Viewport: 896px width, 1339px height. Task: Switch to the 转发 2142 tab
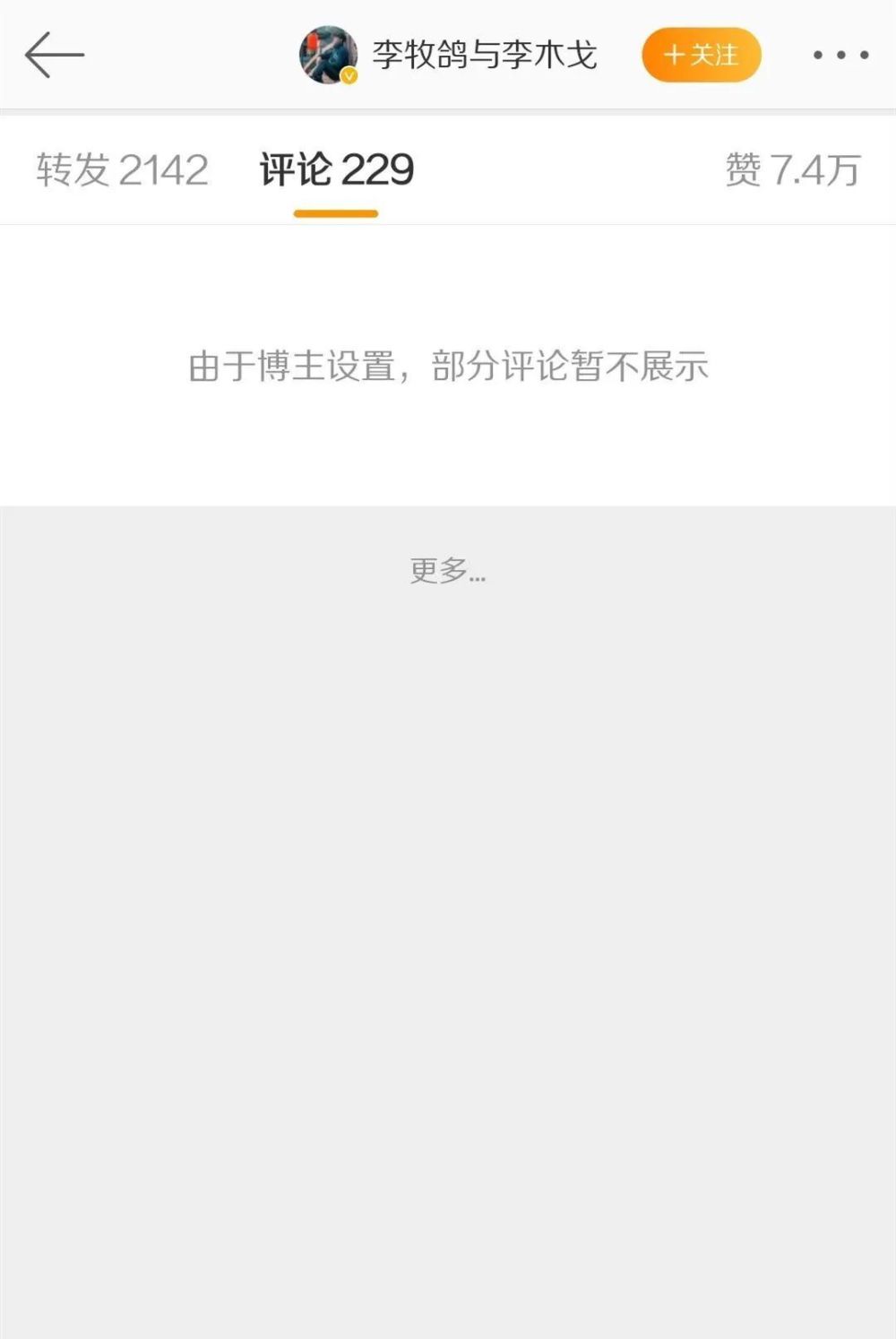pyautogui.click(x=122, y=169)
